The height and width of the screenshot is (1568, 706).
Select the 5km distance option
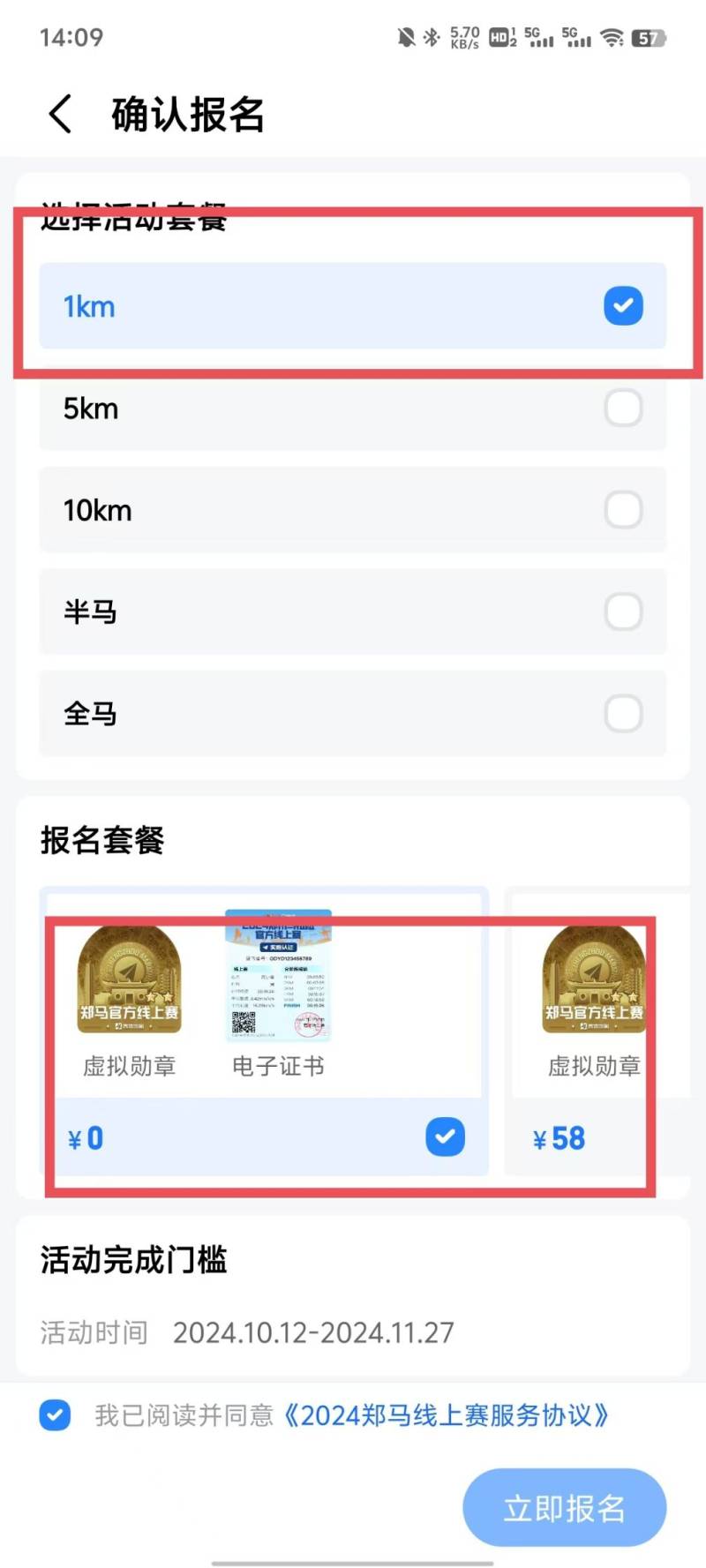click(x=353, y=408)
